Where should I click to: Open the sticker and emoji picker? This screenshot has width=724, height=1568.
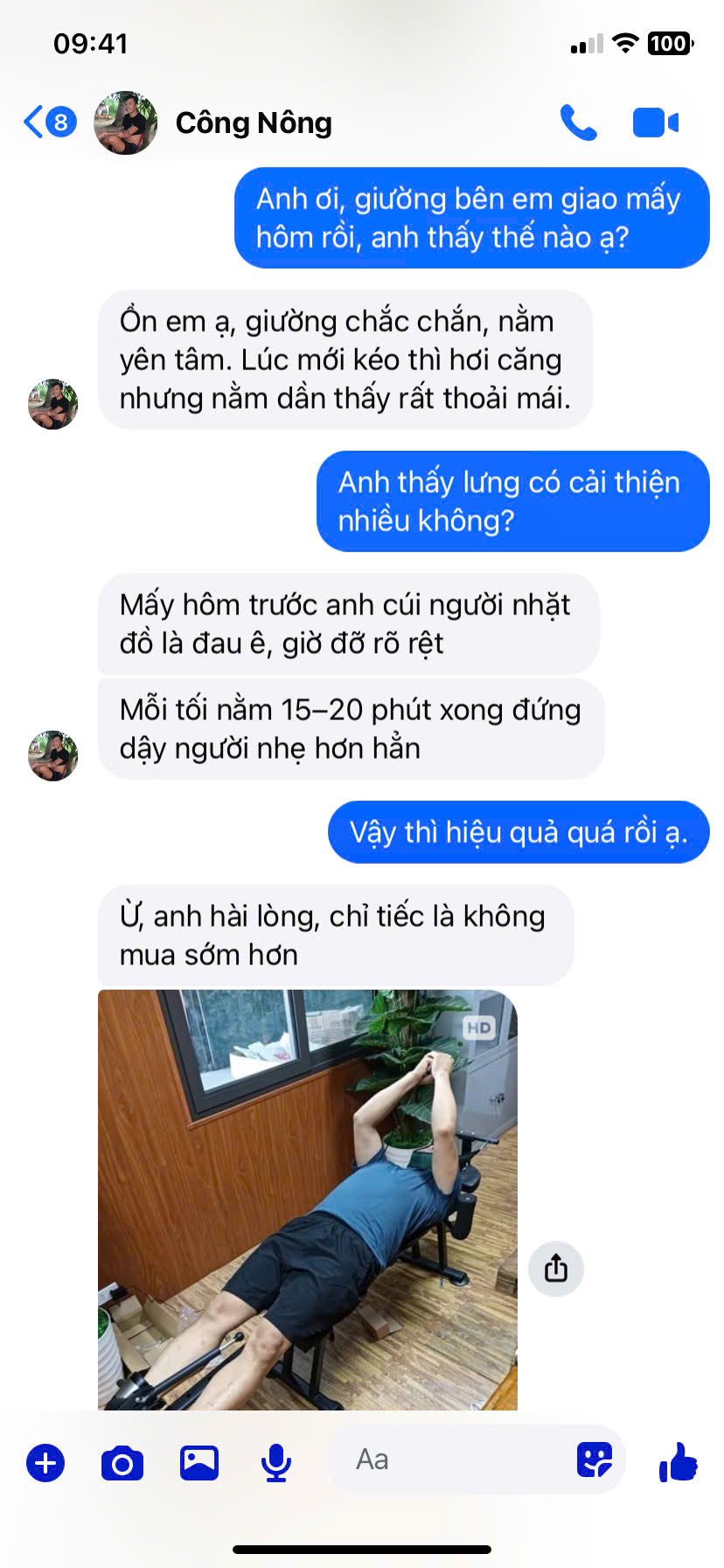(x=595, y=1459)
